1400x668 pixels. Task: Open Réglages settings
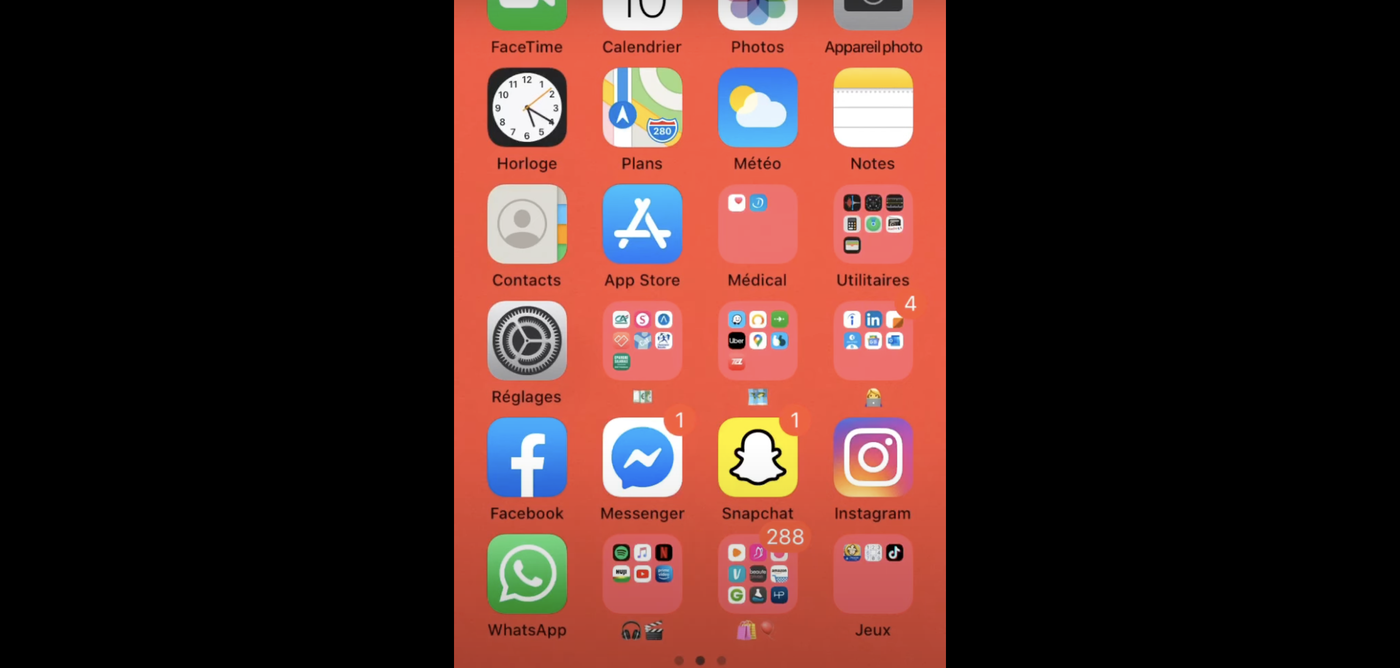(x=527, y=341)
